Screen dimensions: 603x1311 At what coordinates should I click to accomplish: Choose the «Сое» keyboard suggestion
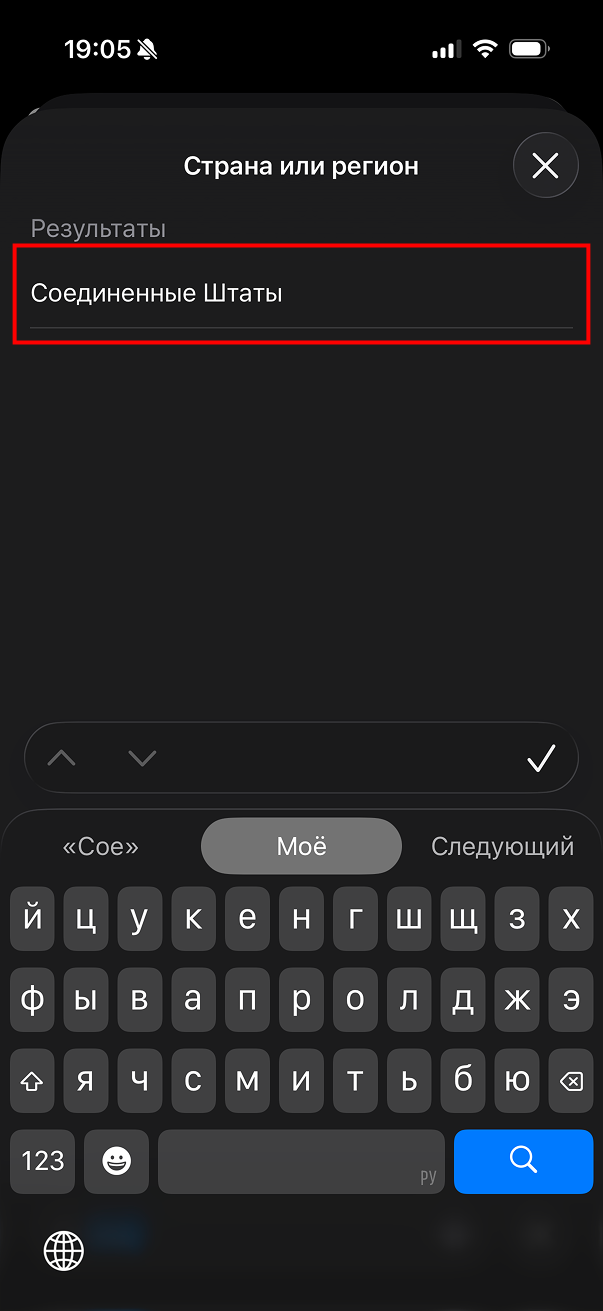[x=101, y=847]
